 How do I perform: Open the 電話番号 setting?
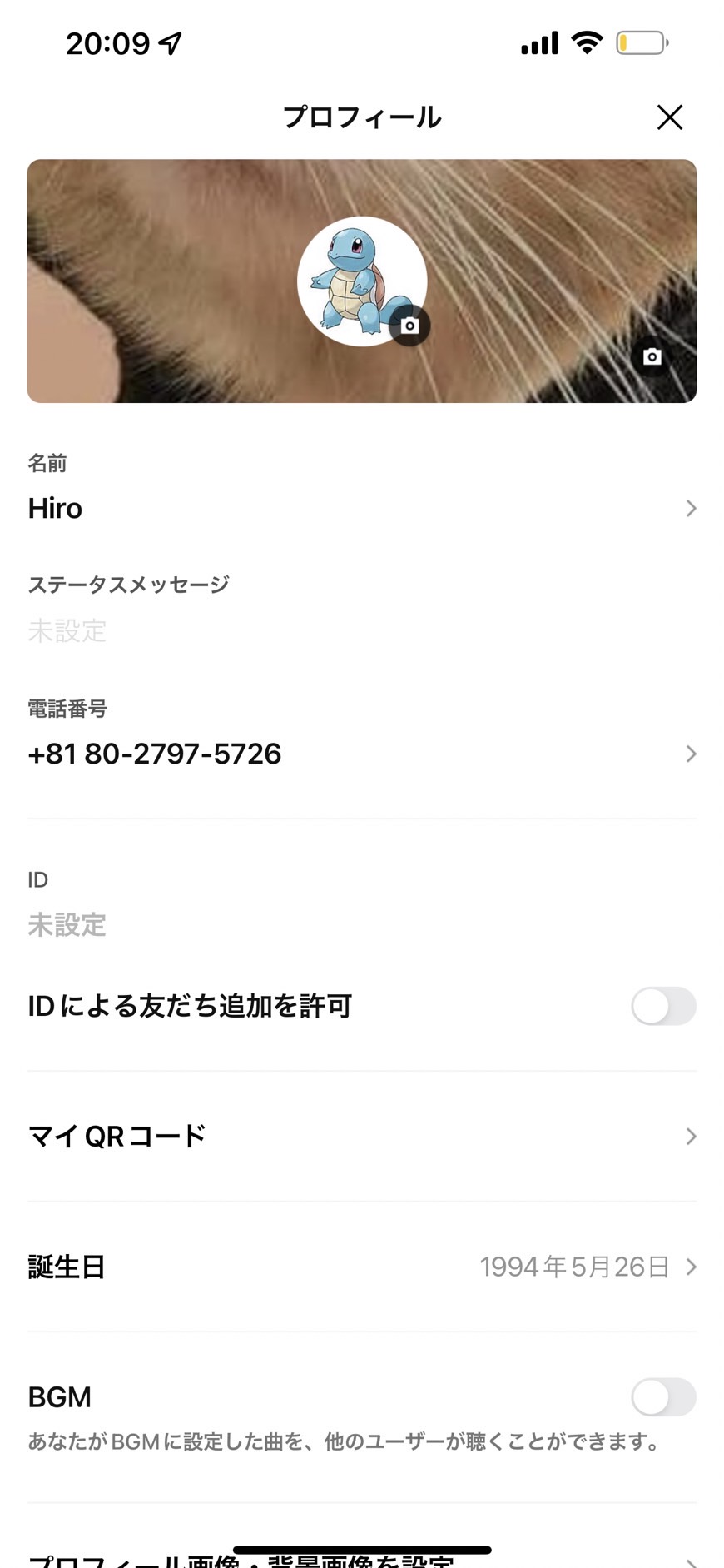tap(361, 754)
